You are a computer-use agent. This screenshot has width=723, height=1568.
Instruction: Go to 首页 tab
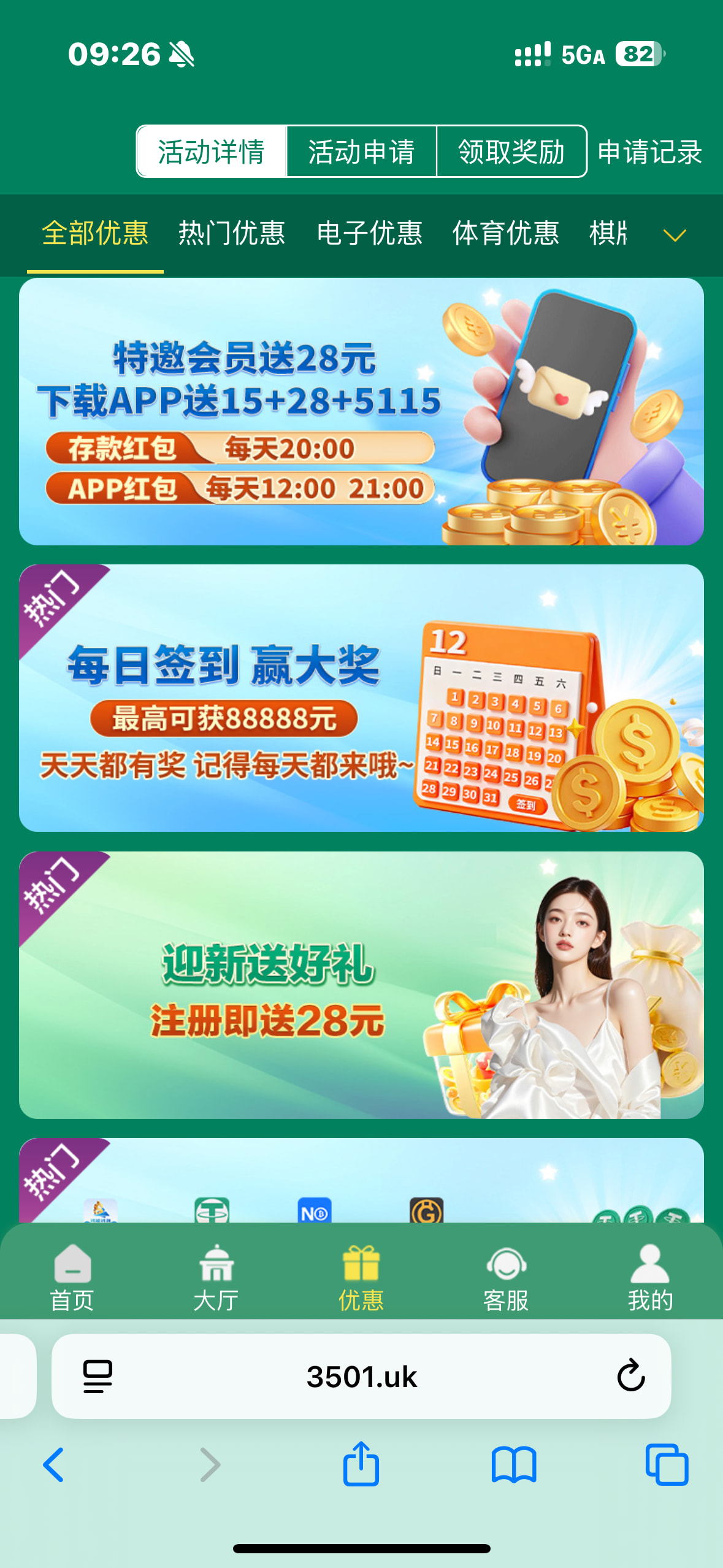[x=72, y=1277]
